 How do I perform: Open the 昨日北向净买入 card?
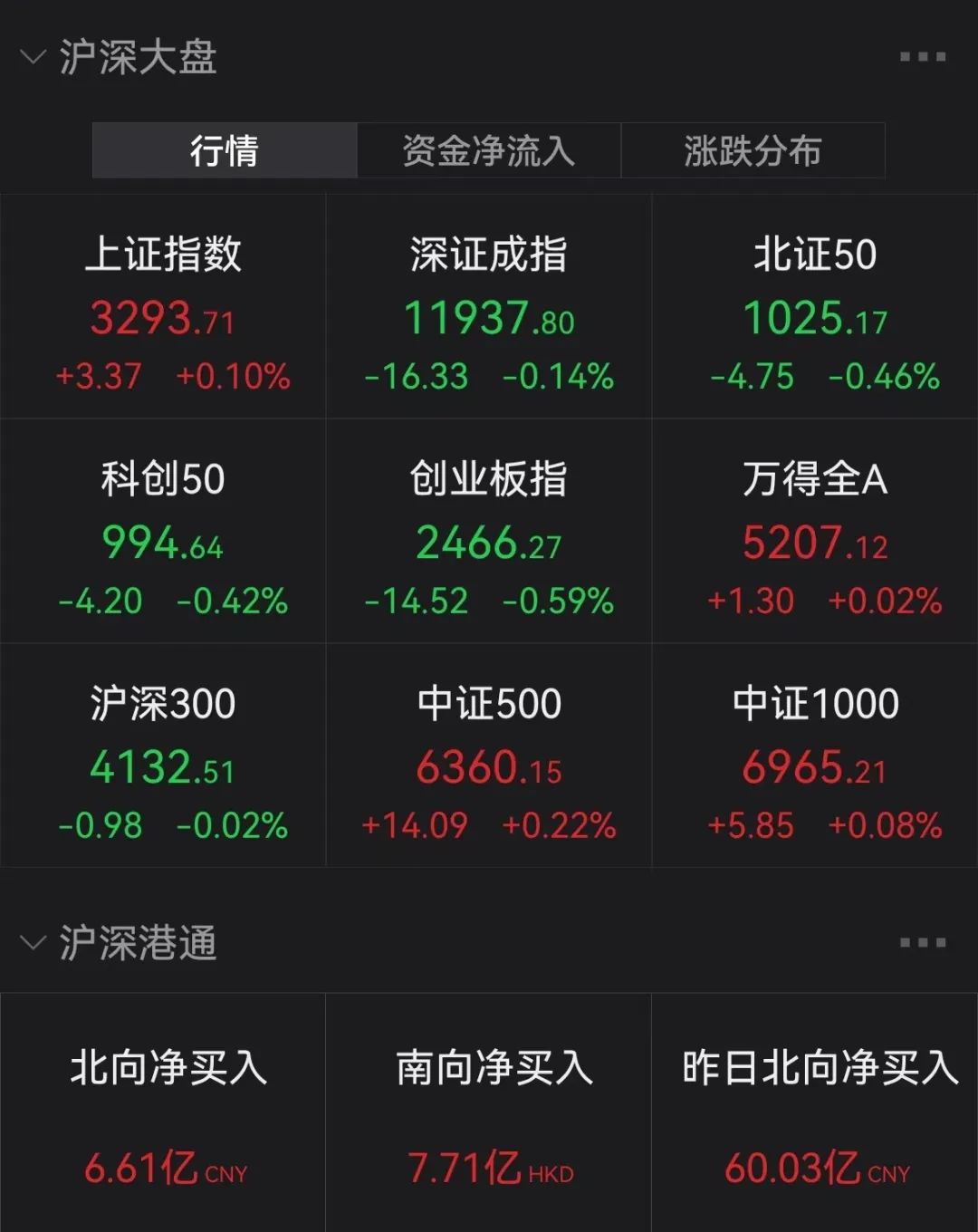coord(815,1114)
